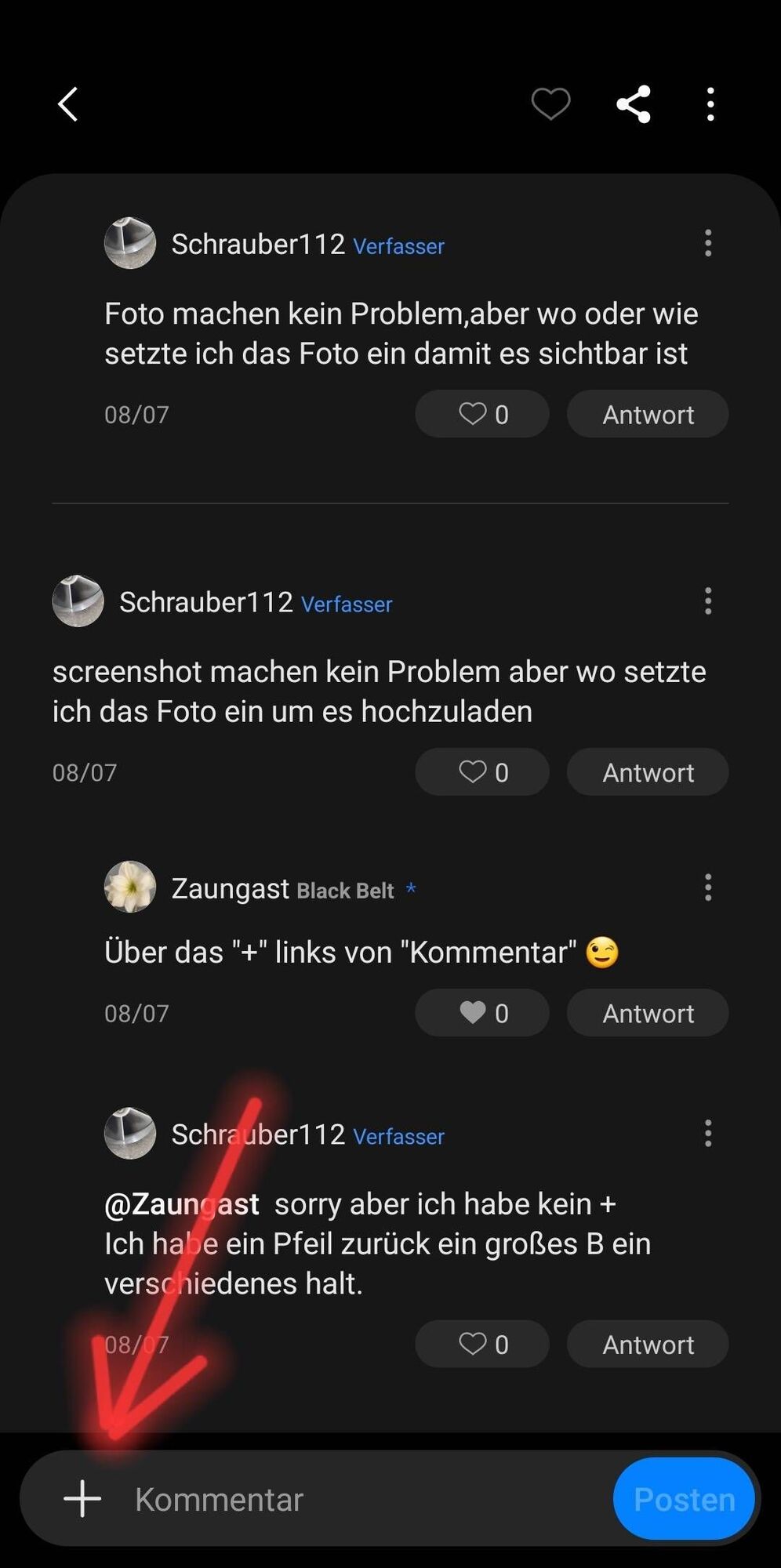The height and width of the screenshot is (1568, 781).
Task: Open the post's overflow menu in the top bar
Action: tap(710, 104)
